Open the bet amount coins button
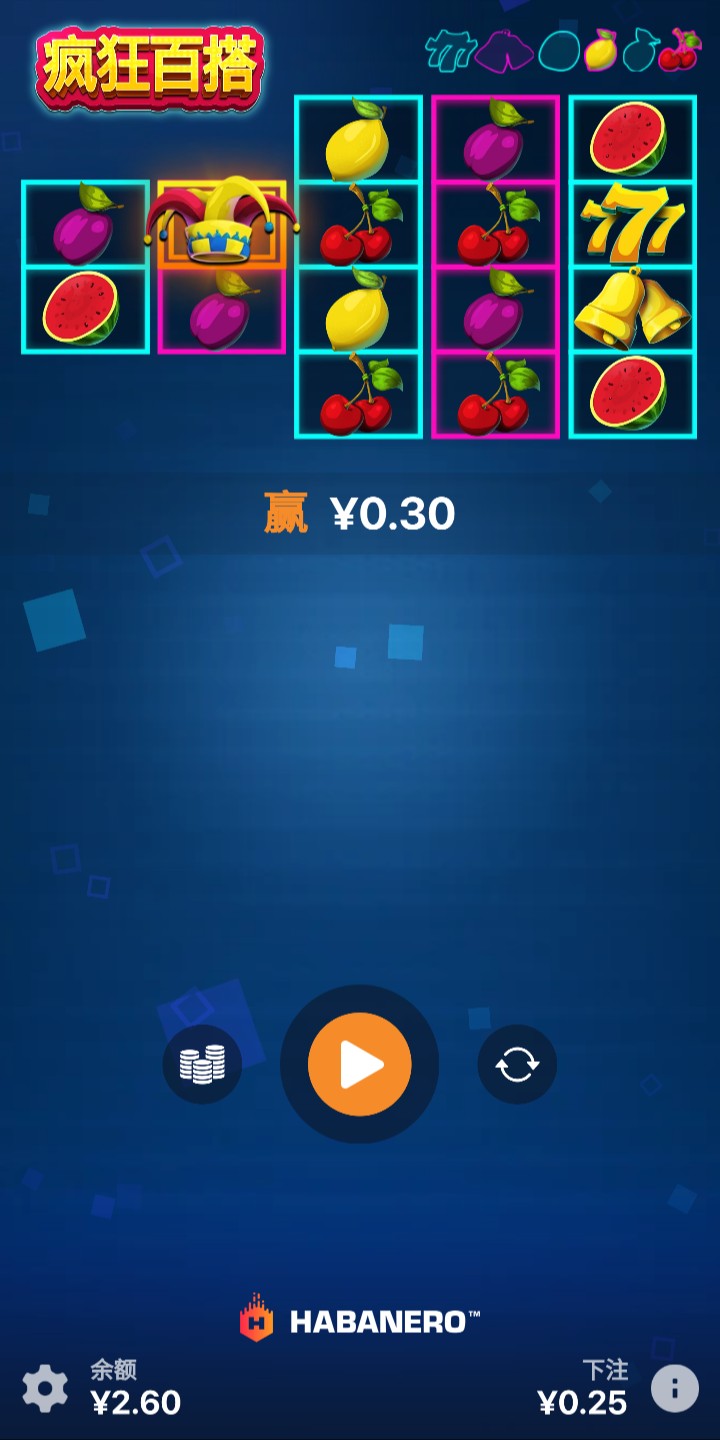The height and width of the screenshot is (1440, 720). click(202, 1064)
